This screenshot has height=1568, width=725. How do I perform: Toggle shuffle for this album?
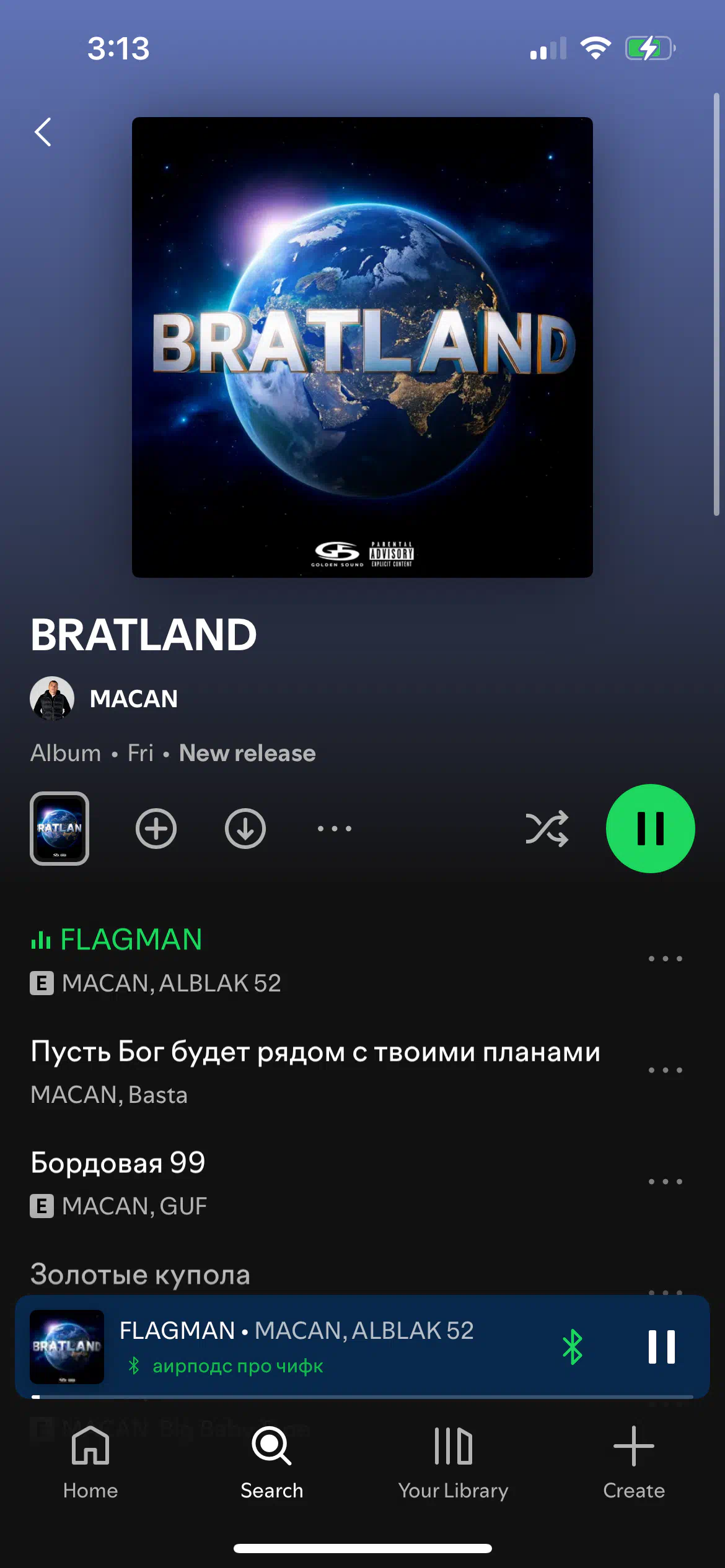(x=547, y=829)
